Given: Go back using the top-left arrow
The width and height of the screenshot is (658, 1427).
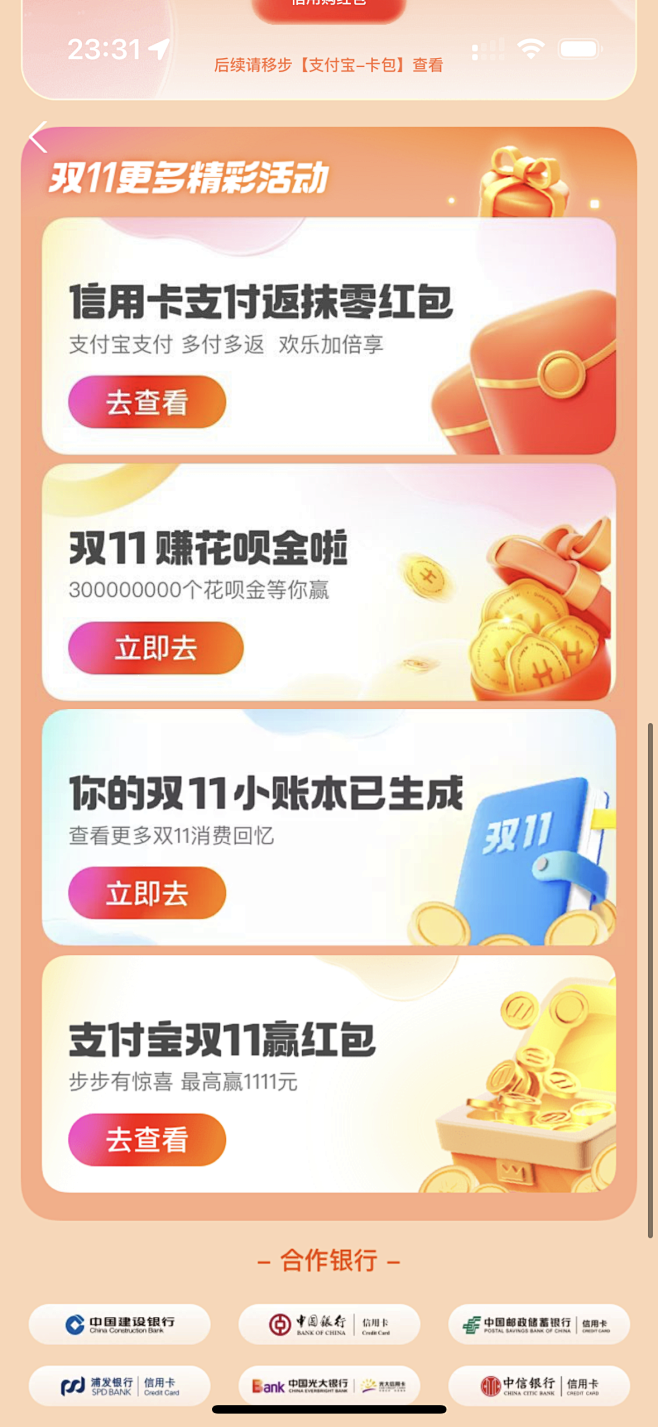Looking at the screenshot, I should click(x=38, y=137).
